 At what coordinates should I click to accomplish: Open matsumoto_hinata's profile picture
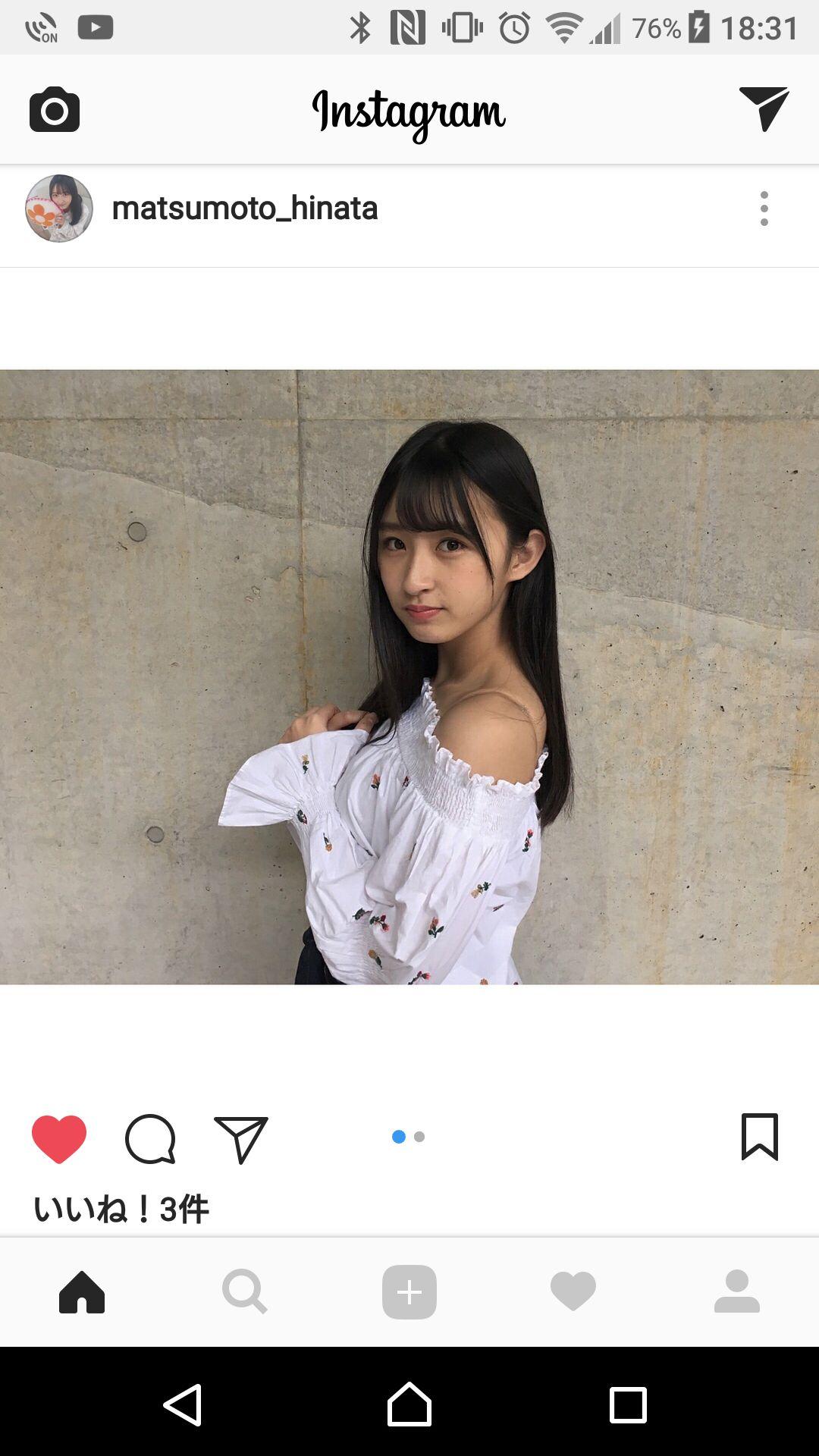click(x=59, y=209)
